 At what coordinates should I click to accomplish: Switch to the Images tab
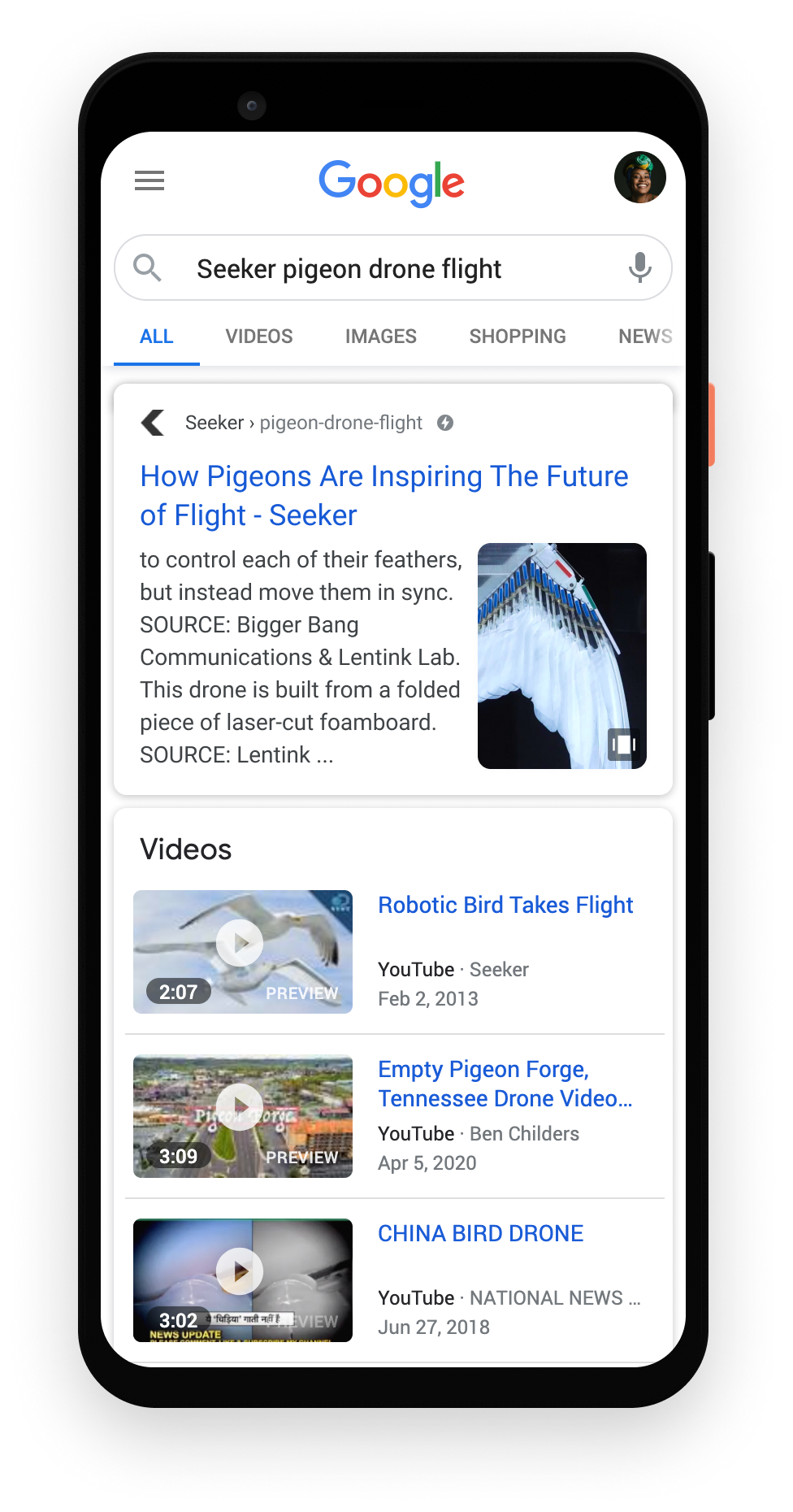click(x=380, y=337)
